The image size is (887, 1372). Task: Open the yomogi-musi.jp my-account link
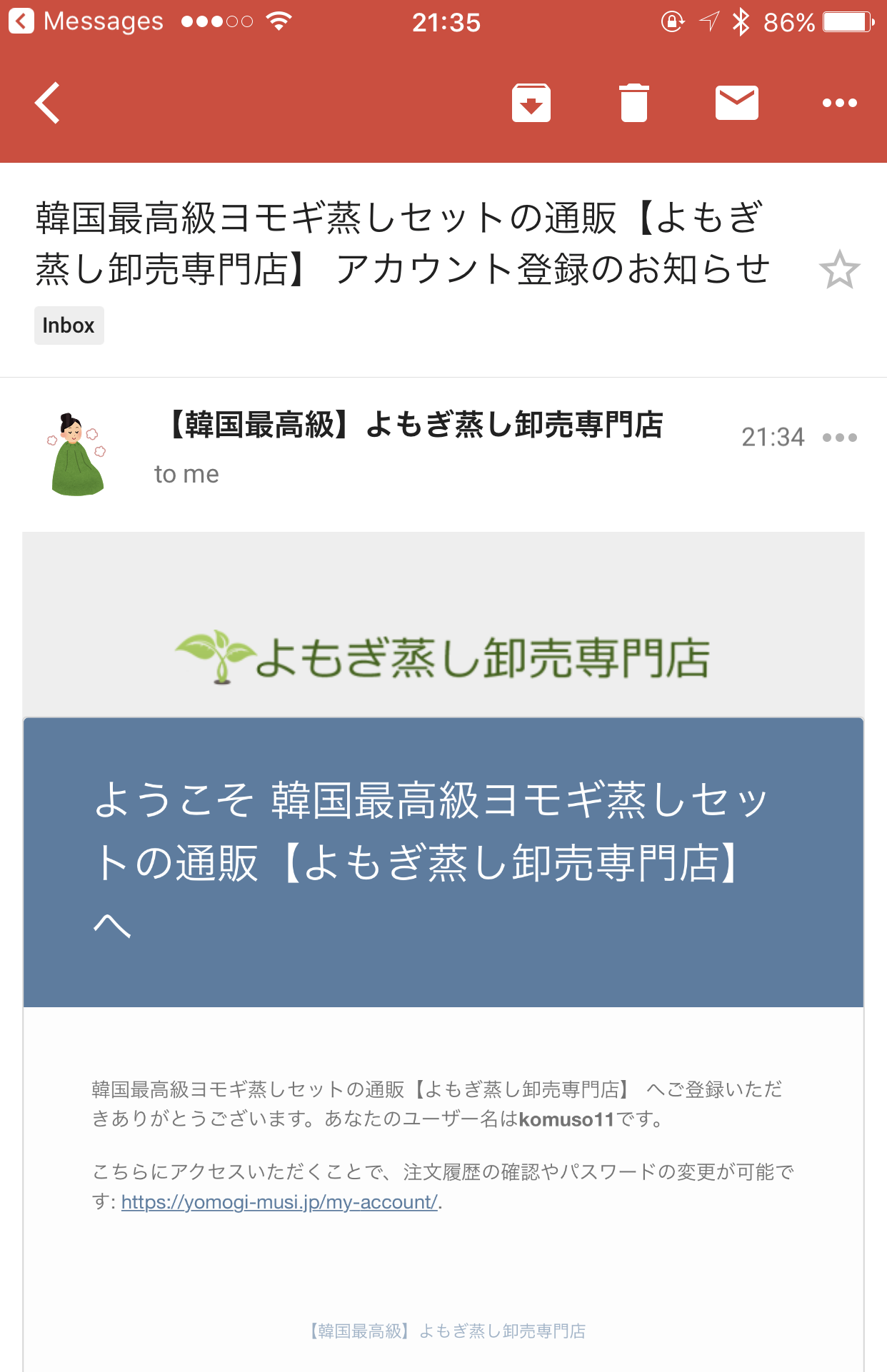[x=279, y=1202]
